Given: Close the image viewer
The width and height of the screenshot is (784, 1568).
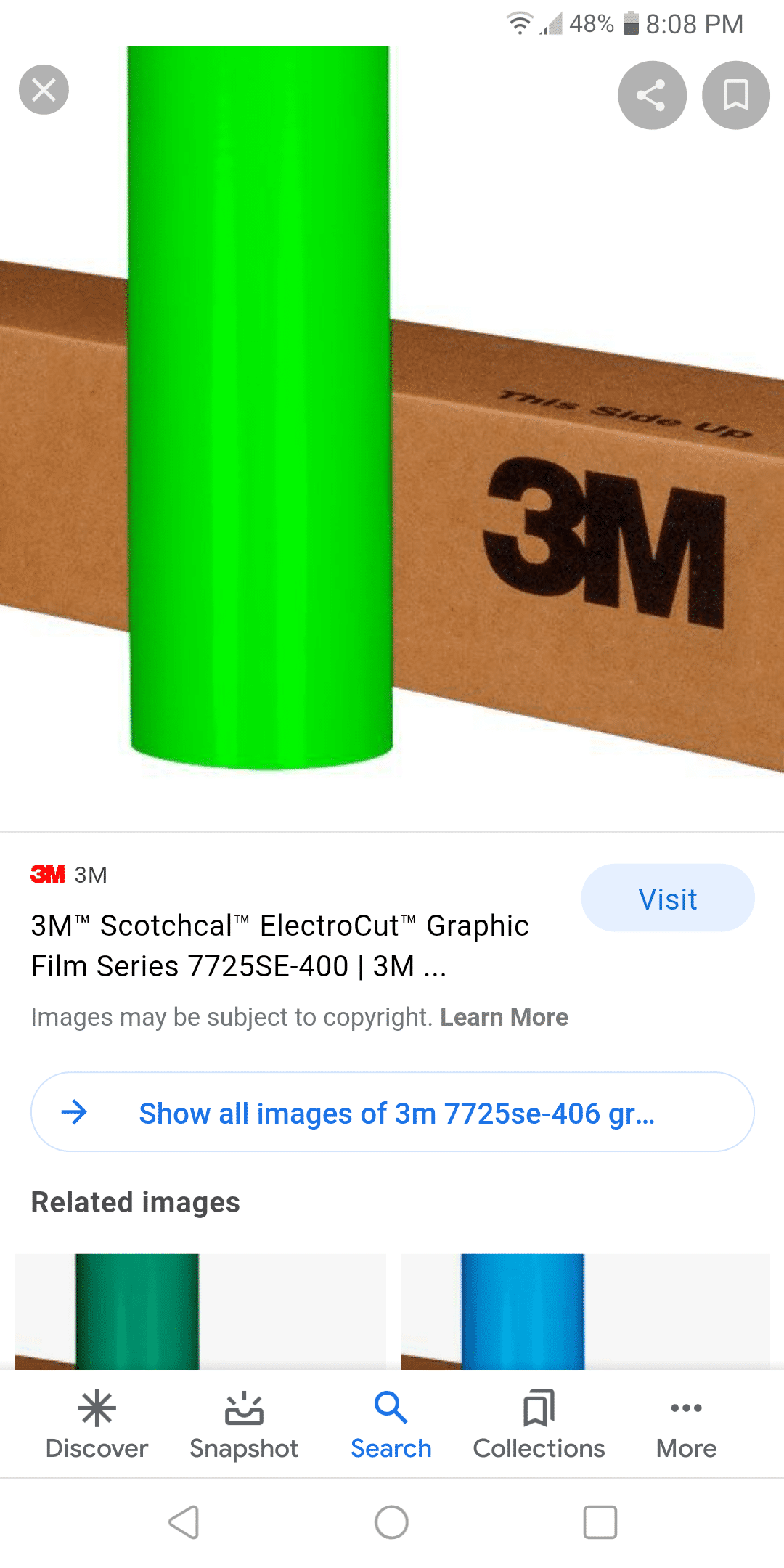Looking at the screenshot, I should pyautogui.click(x=44, y=90).
